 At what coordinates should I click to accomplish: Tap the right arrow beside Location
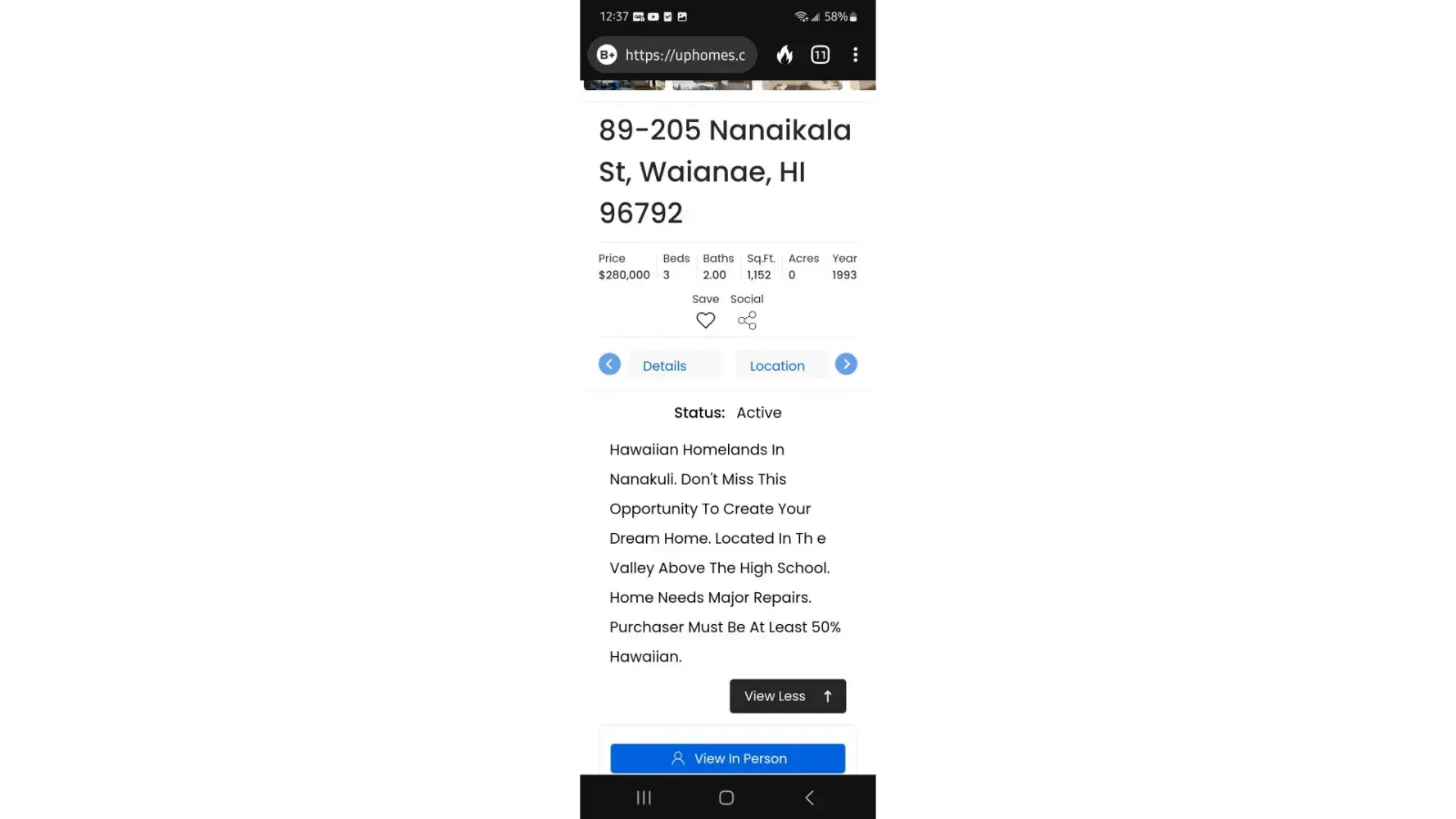coord(846,364)
